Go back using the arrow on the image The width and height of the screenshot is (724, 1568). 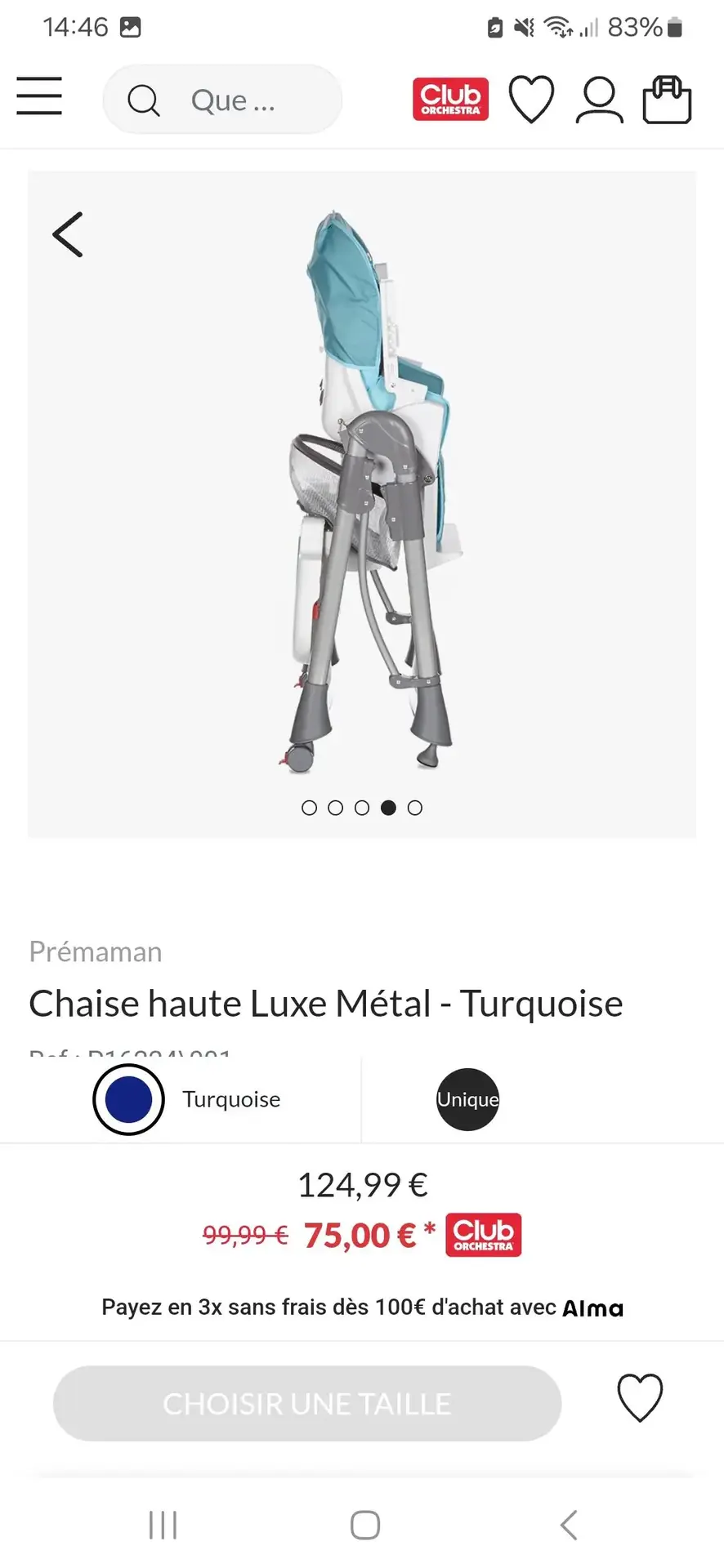tap(68, 235)
